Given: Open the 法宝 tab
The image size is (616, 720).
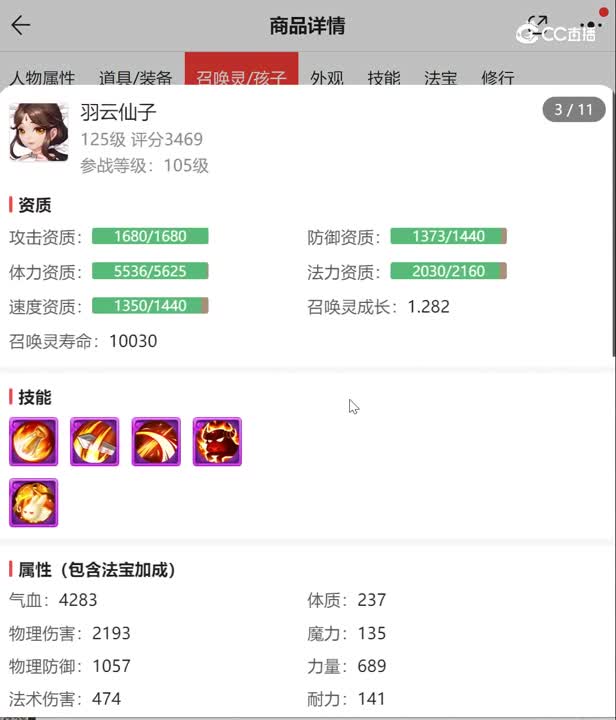Looking at the screenshot, I should pyautogui.click(x=440, y=77).
